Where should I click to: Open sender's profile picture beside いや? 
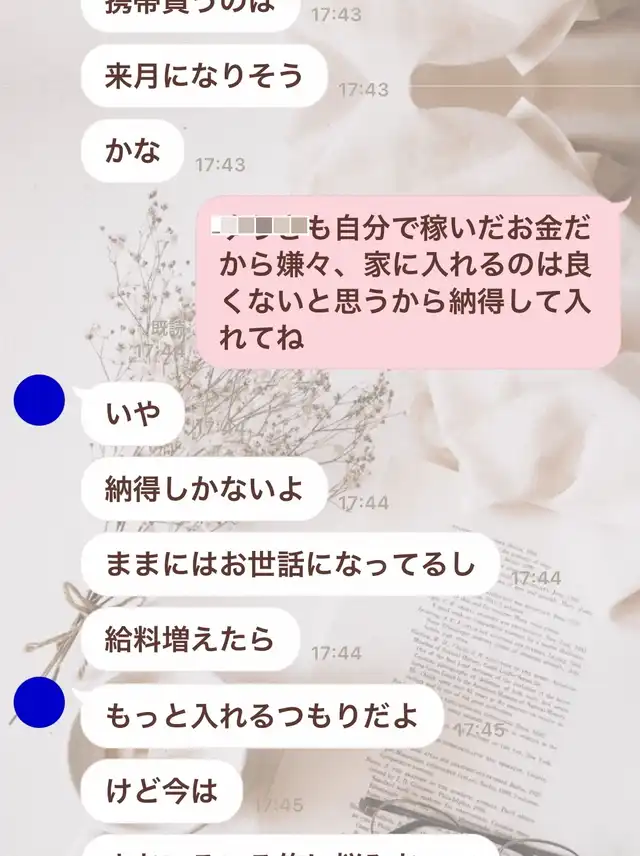[x=40, y=401]
